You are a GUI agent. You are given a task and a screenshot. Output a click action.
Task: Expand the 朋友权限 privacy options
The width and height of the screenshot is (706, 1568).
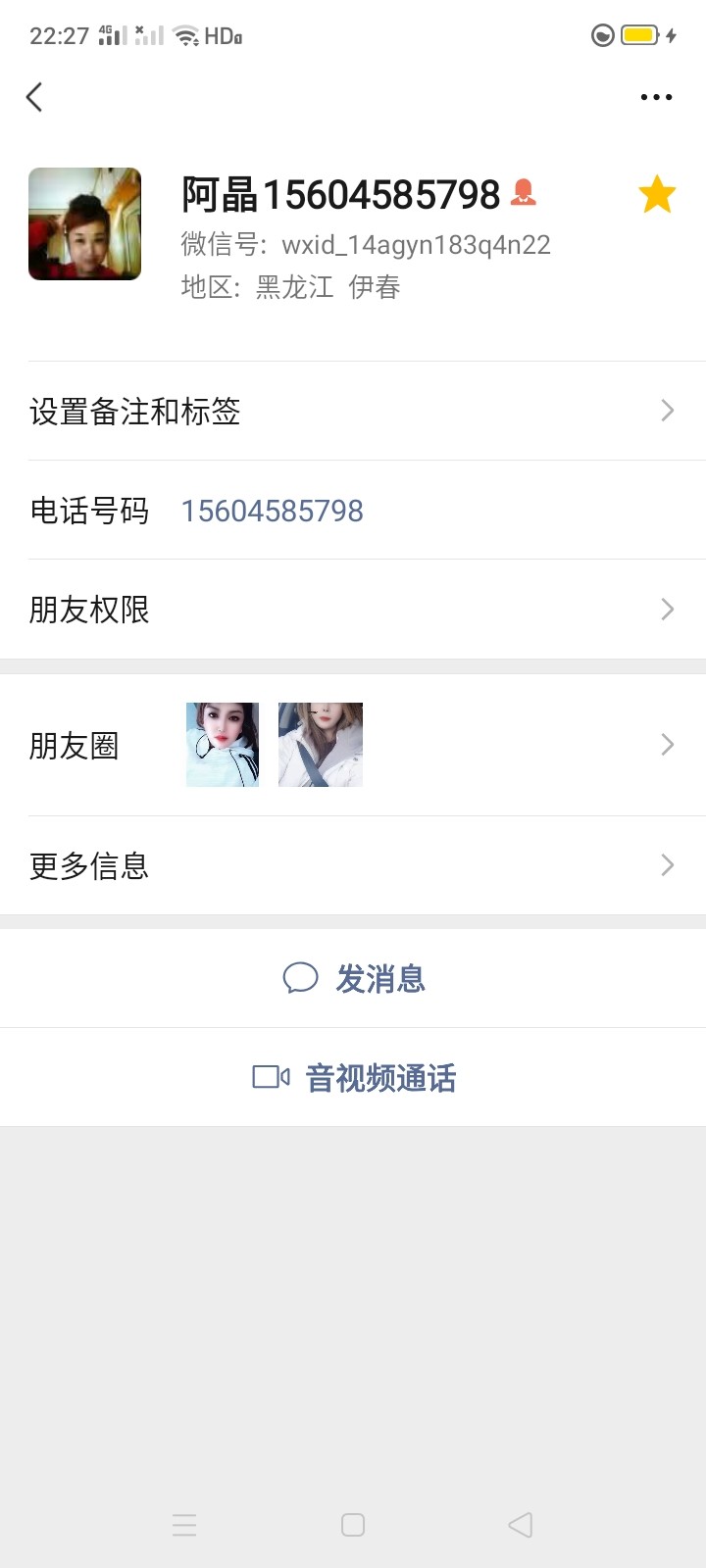pos(353,610)
